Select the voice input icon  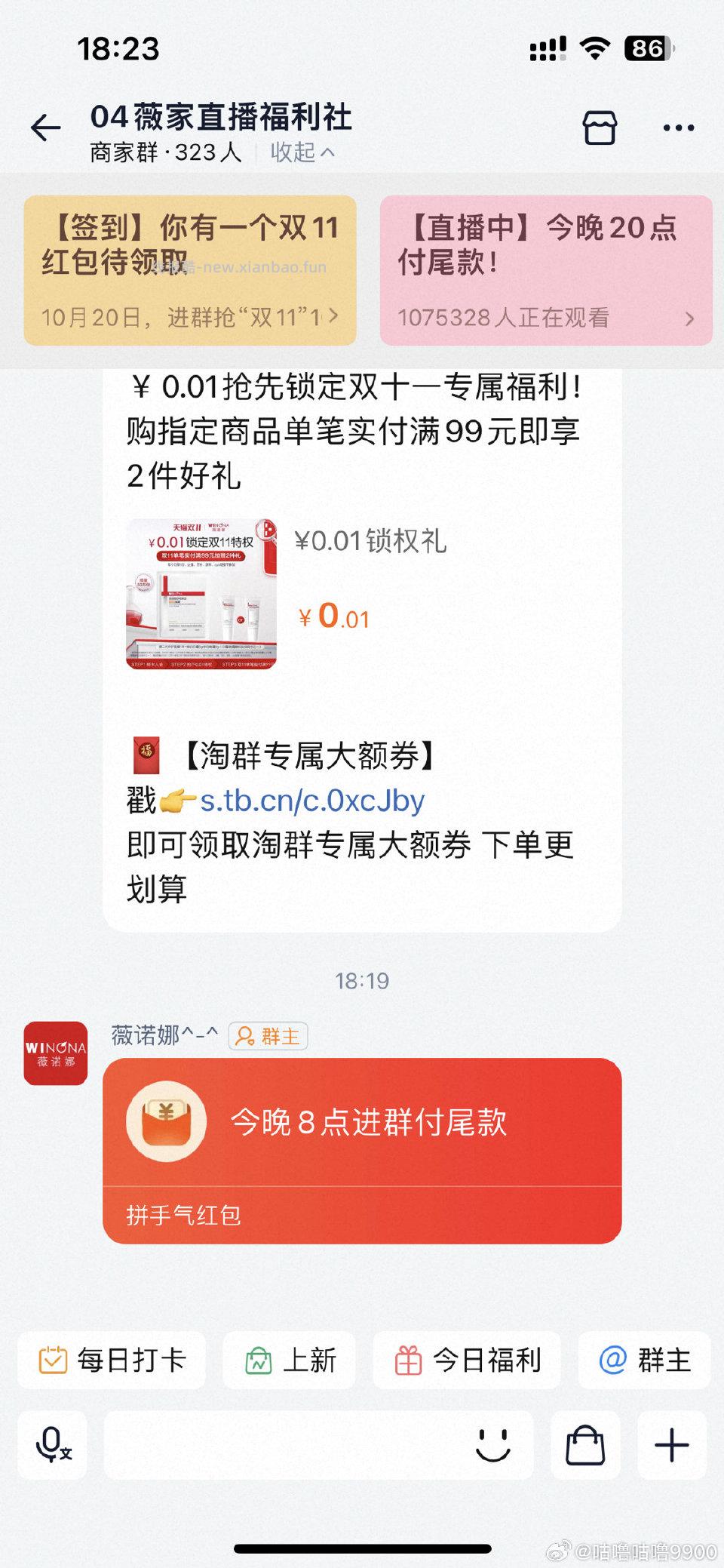[51, 1447]
